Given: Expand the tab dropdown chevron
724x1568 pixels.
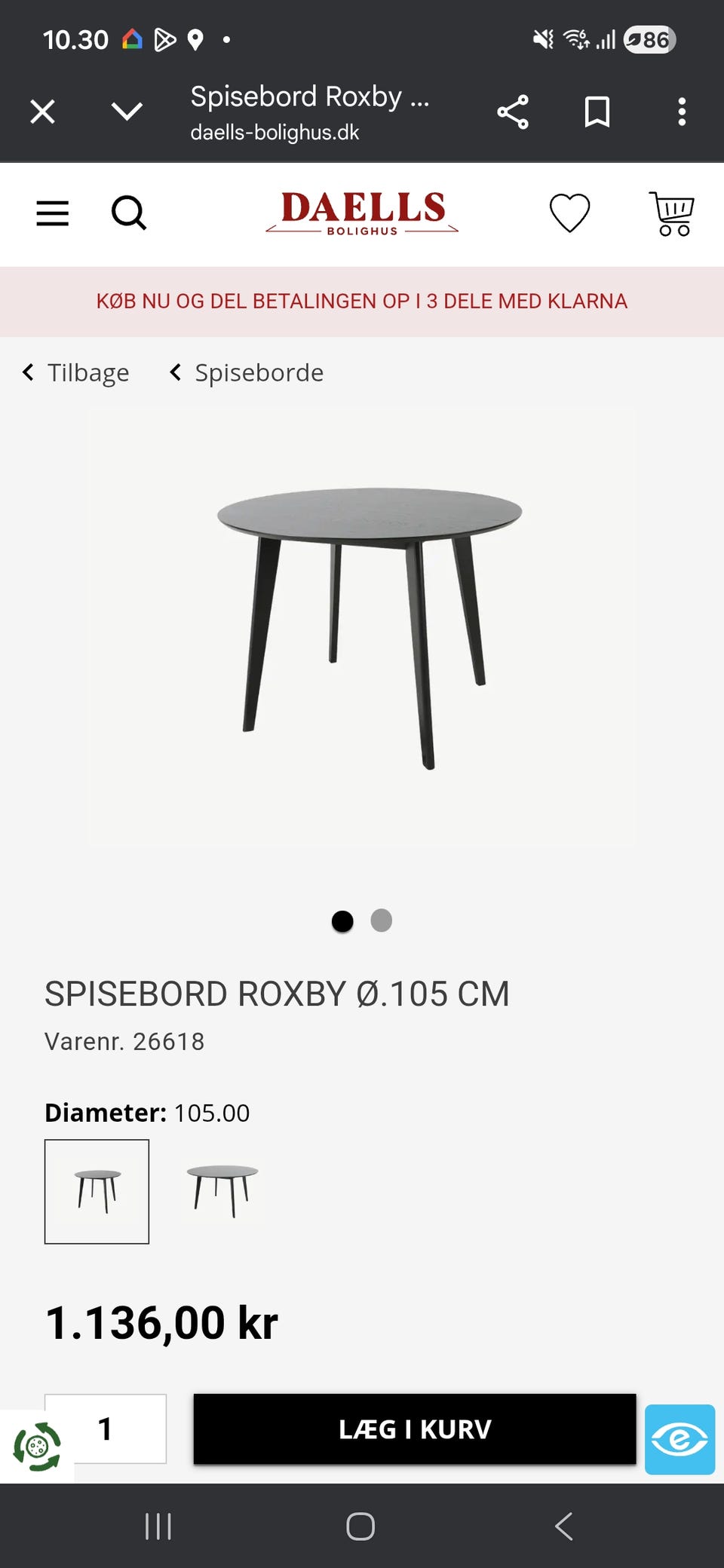Looking at the screenshot, I should tap(127, 112).
